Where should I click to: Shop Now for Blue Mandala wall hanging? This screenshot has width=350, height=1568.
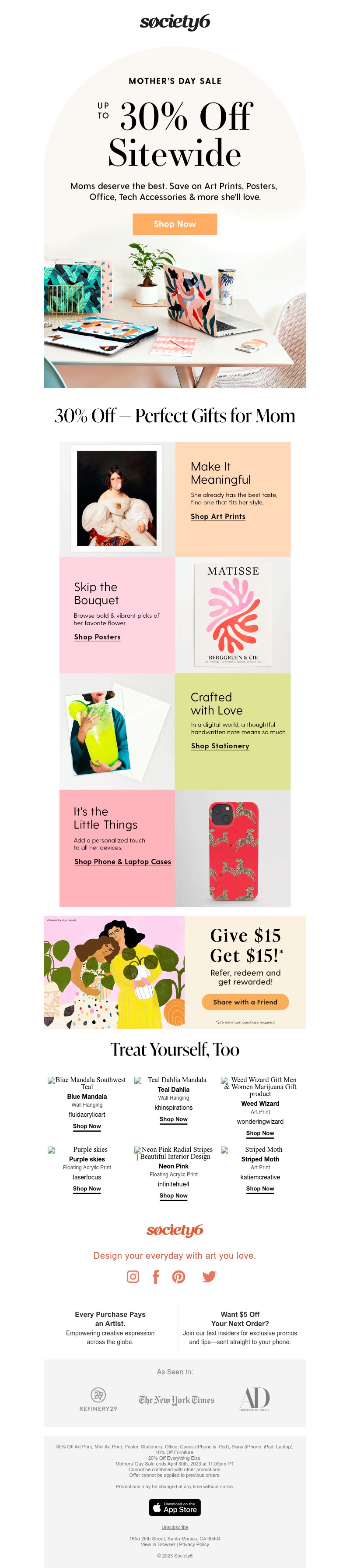[87, 1126]
